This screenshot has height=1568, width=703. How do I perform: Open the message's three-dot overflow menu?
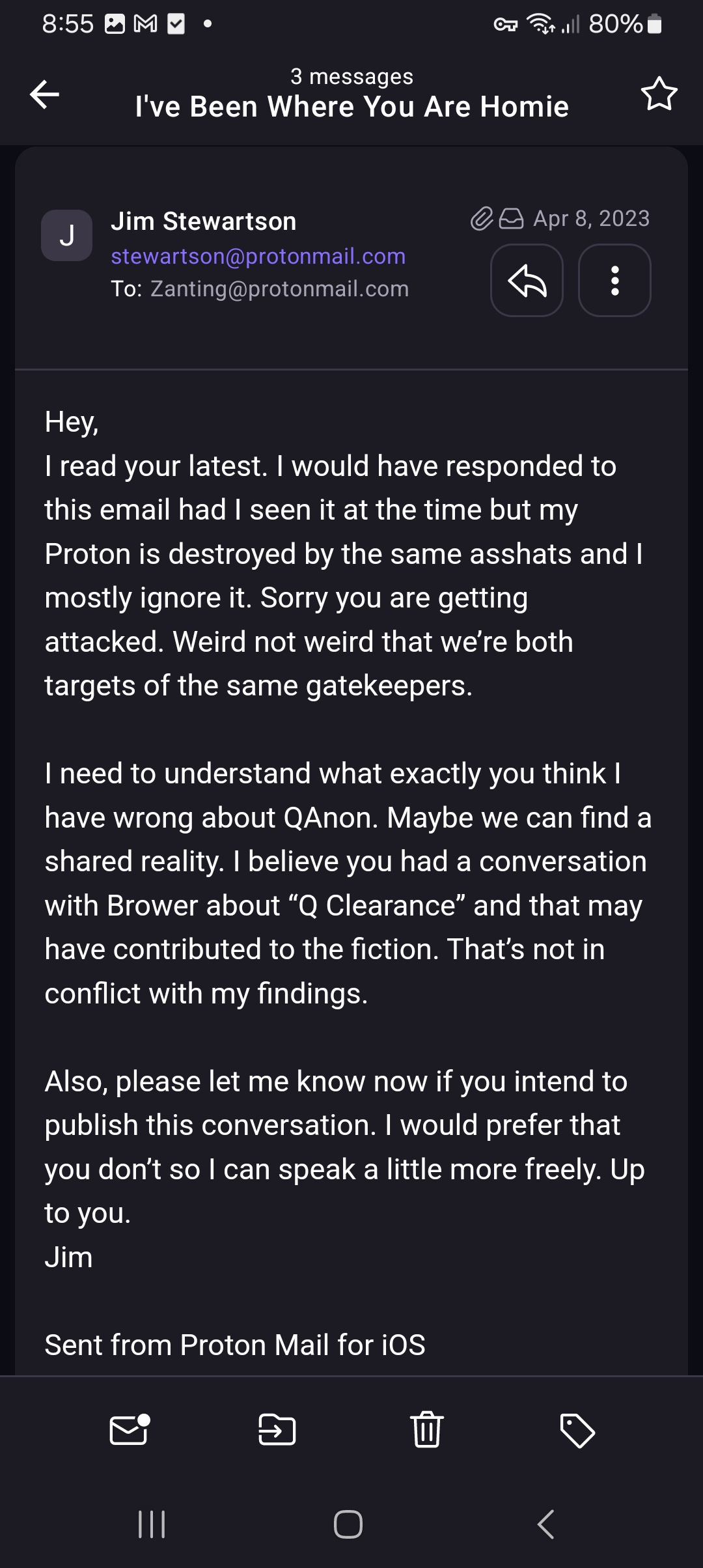pyautogui.click(x=614, y=281)
